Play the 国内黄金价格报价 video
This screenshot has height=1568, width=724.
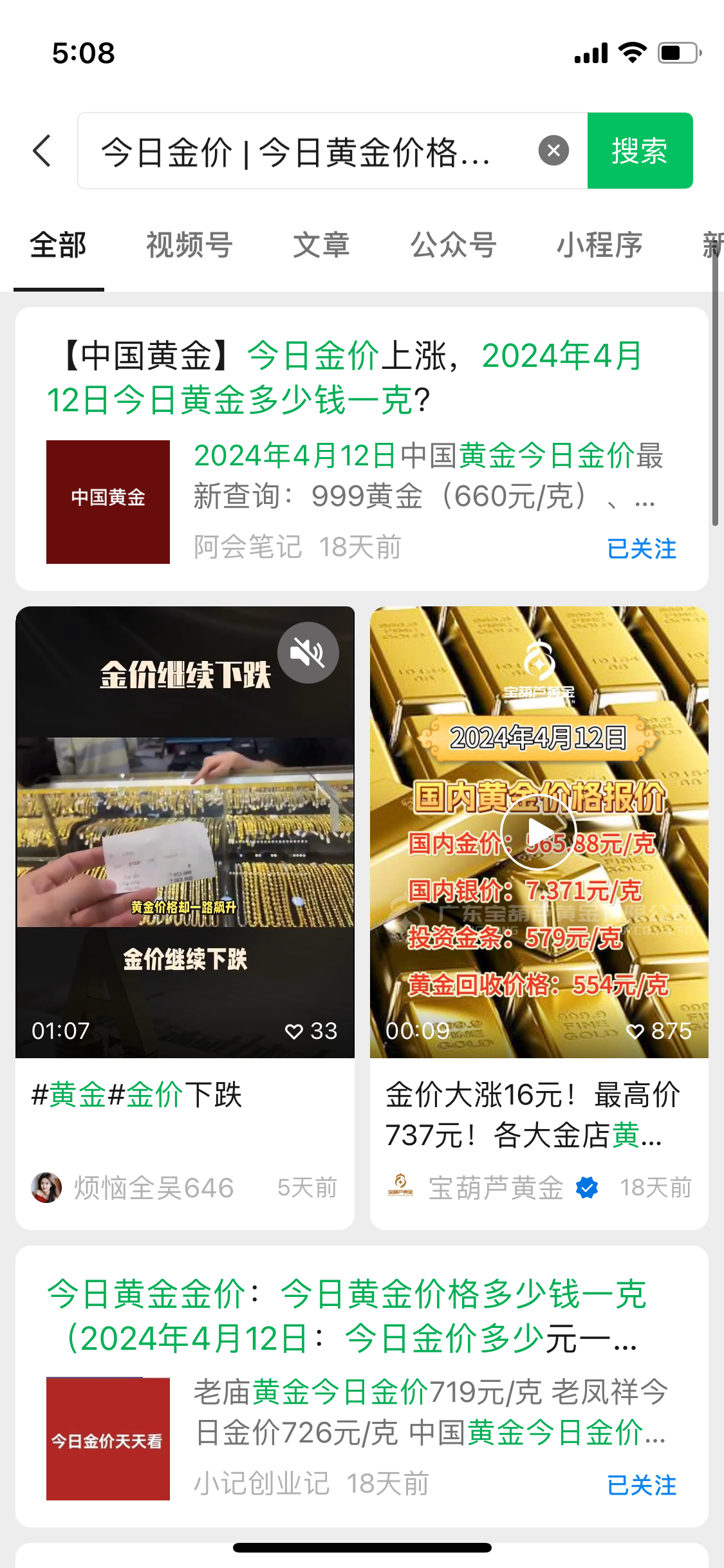pyautogui.click(x=539, y=831)
